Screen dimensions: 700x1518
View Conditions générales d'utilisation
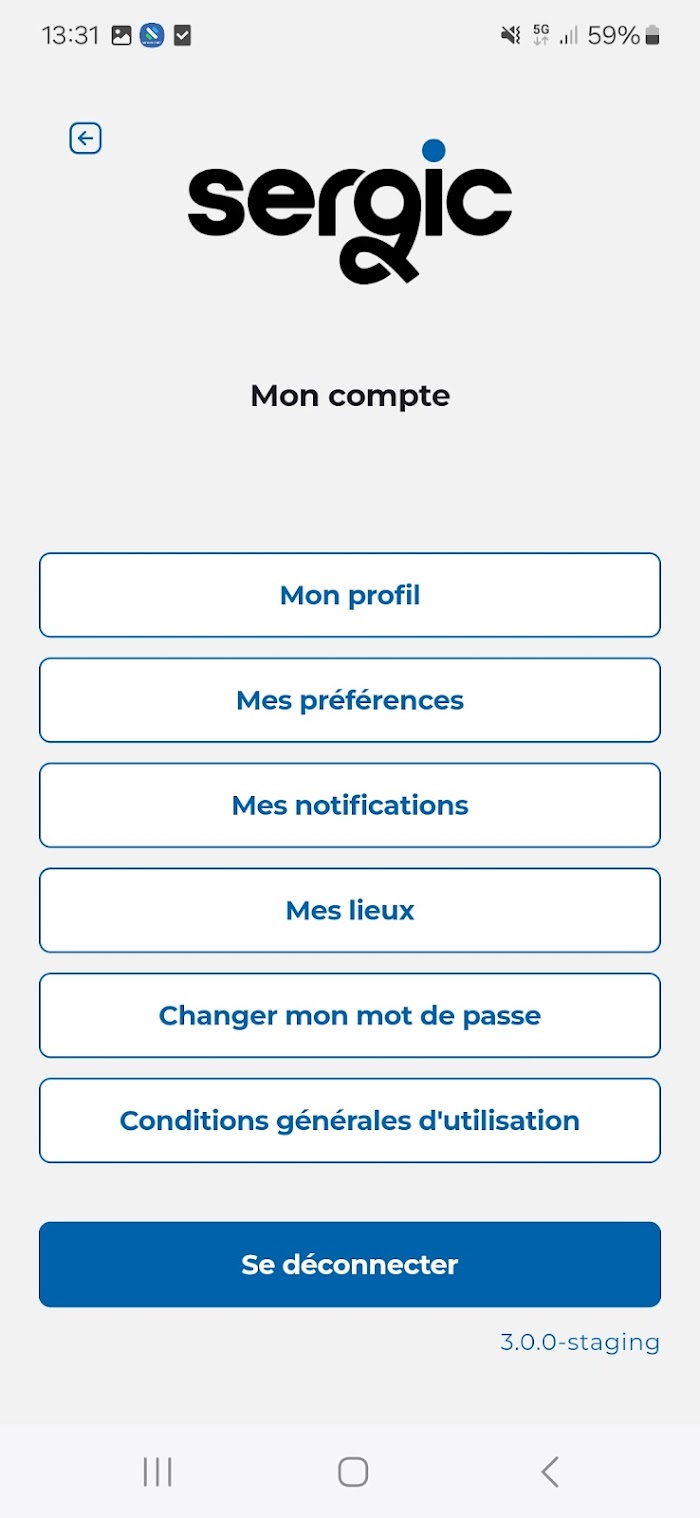(x=350, y=1120)
